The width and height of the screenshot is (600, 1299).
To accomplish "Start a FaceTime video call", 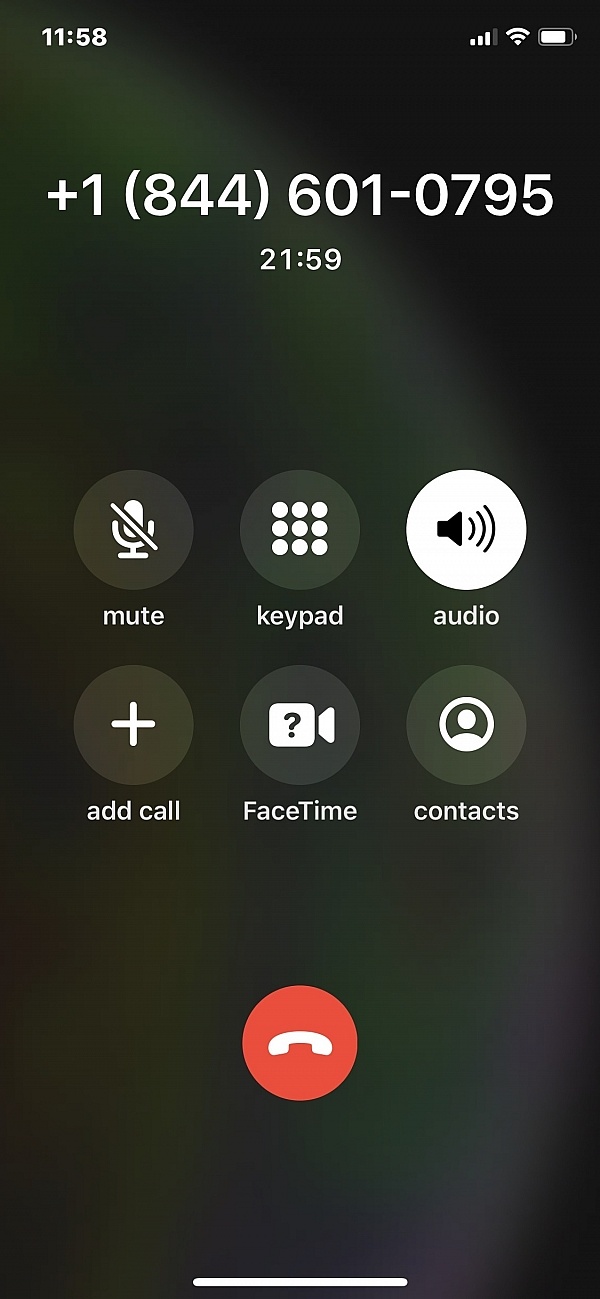I will click(x=299, y=724).
